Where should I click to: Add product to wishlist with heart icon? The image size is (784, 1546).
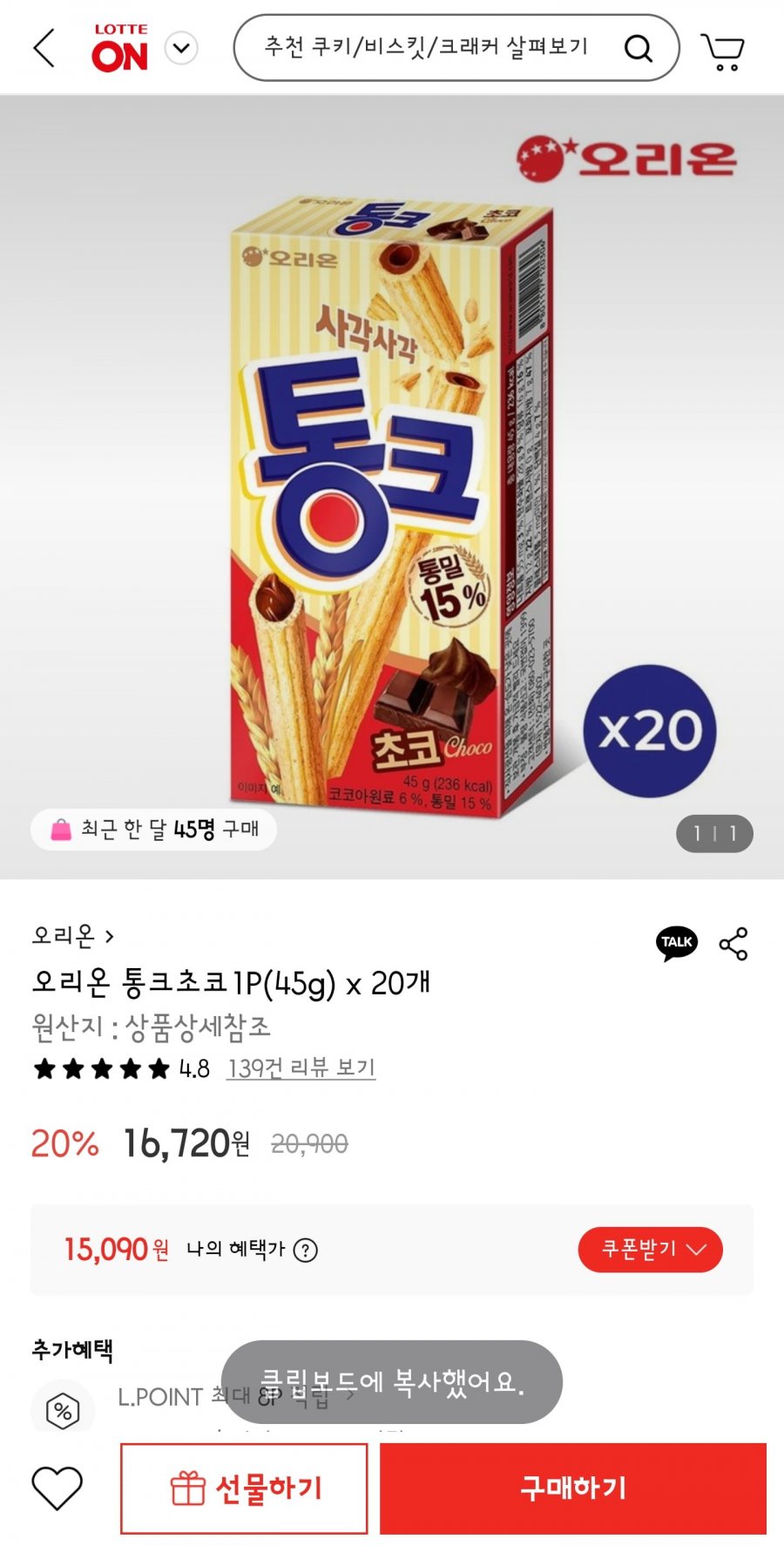pos(57,1488)
